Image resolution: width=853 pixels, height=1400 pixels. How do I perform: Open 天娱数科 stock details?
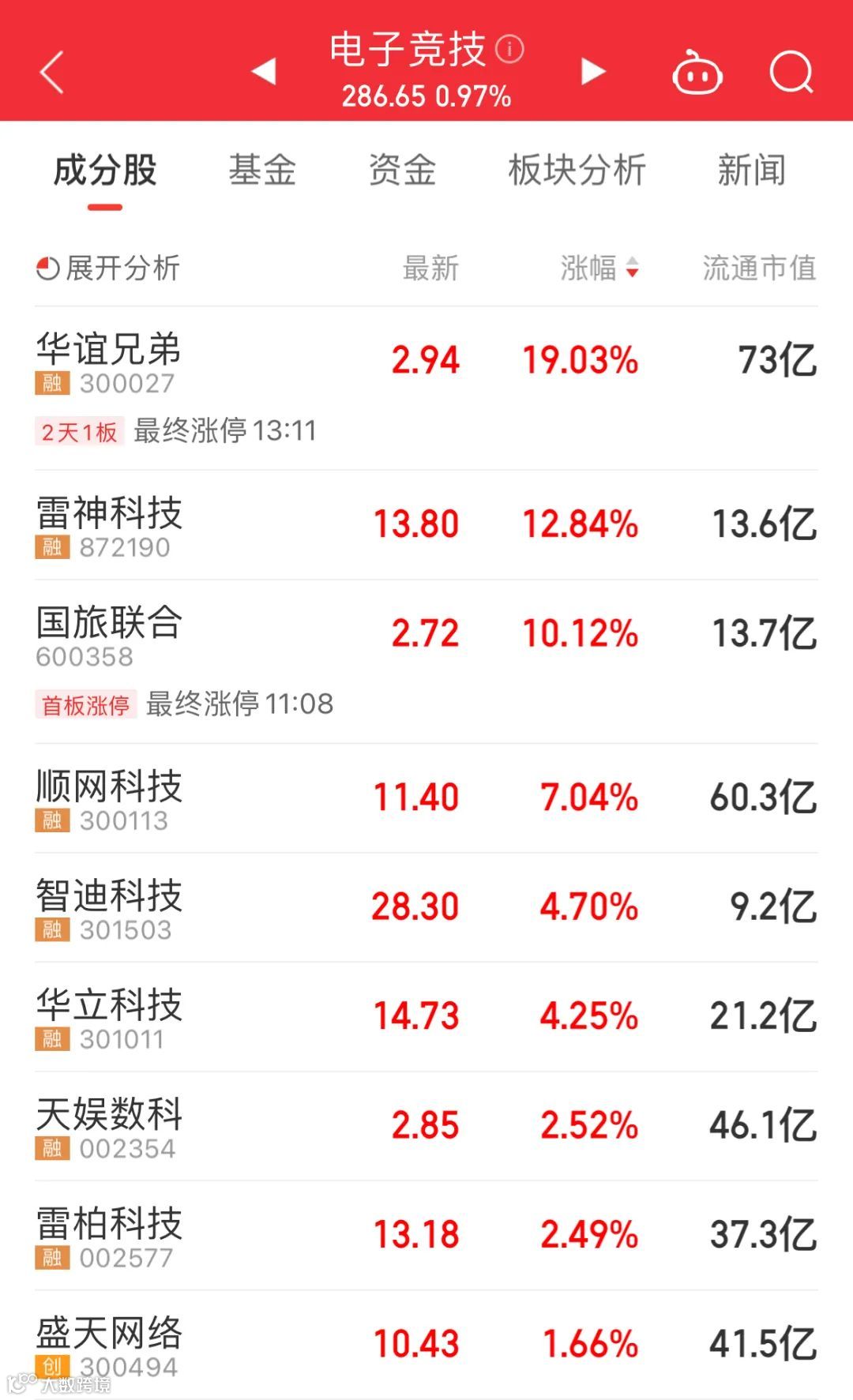click(x=109, y=1114)
